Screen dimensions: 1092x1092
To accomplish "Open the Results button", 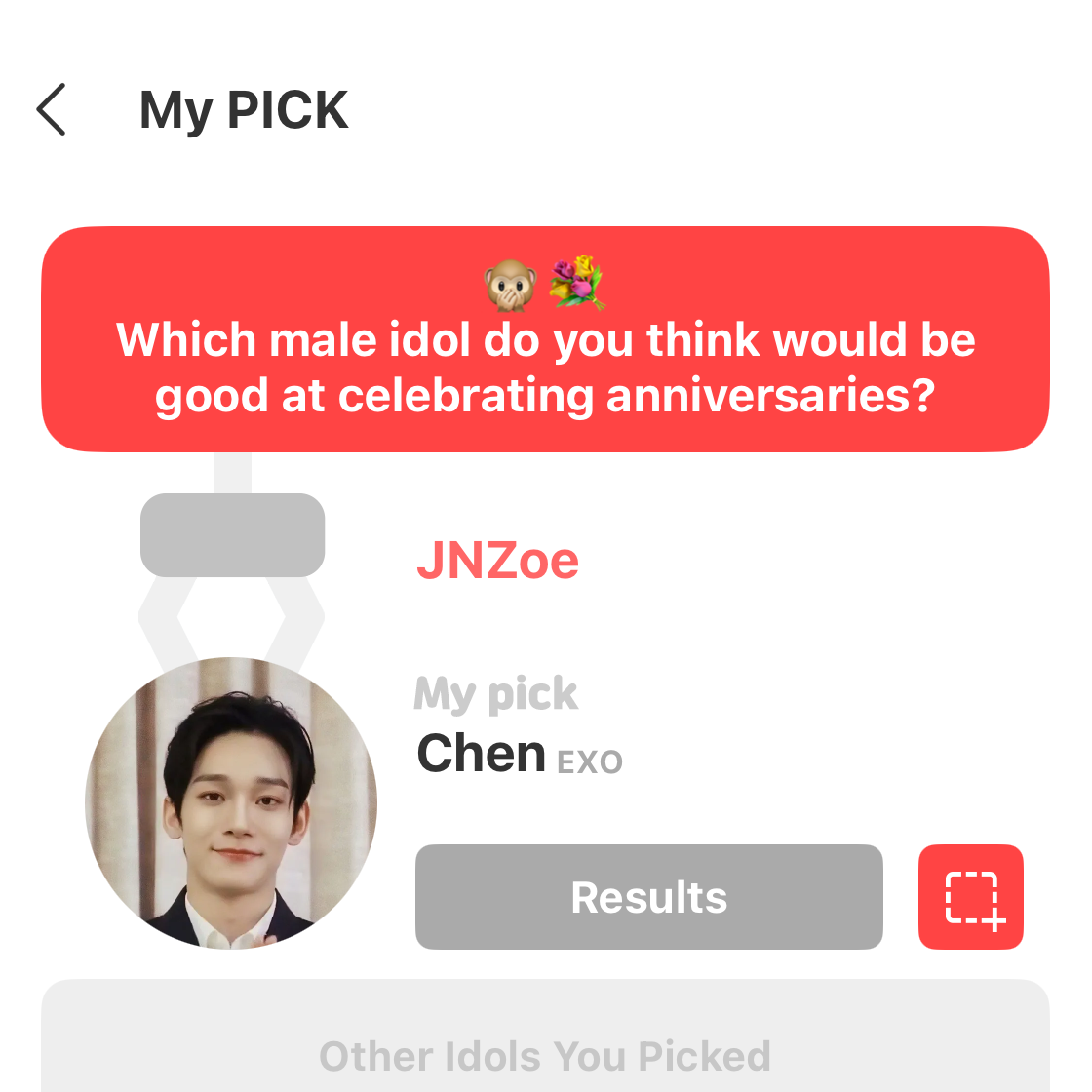I will (x=648, y=897).
